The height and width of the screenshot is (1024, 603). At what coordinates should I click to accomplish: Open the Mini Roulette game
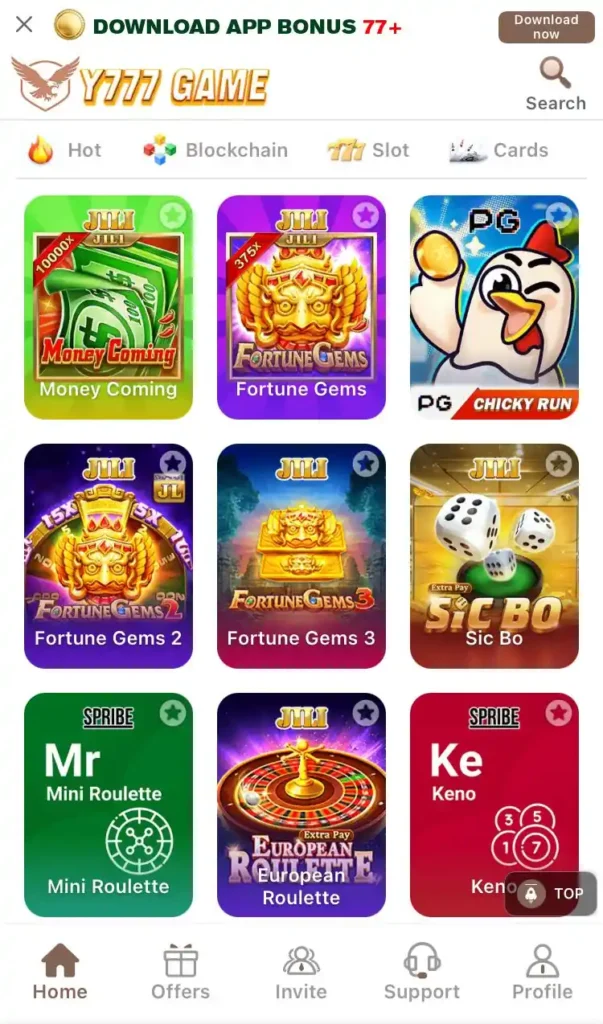[108, 805]
